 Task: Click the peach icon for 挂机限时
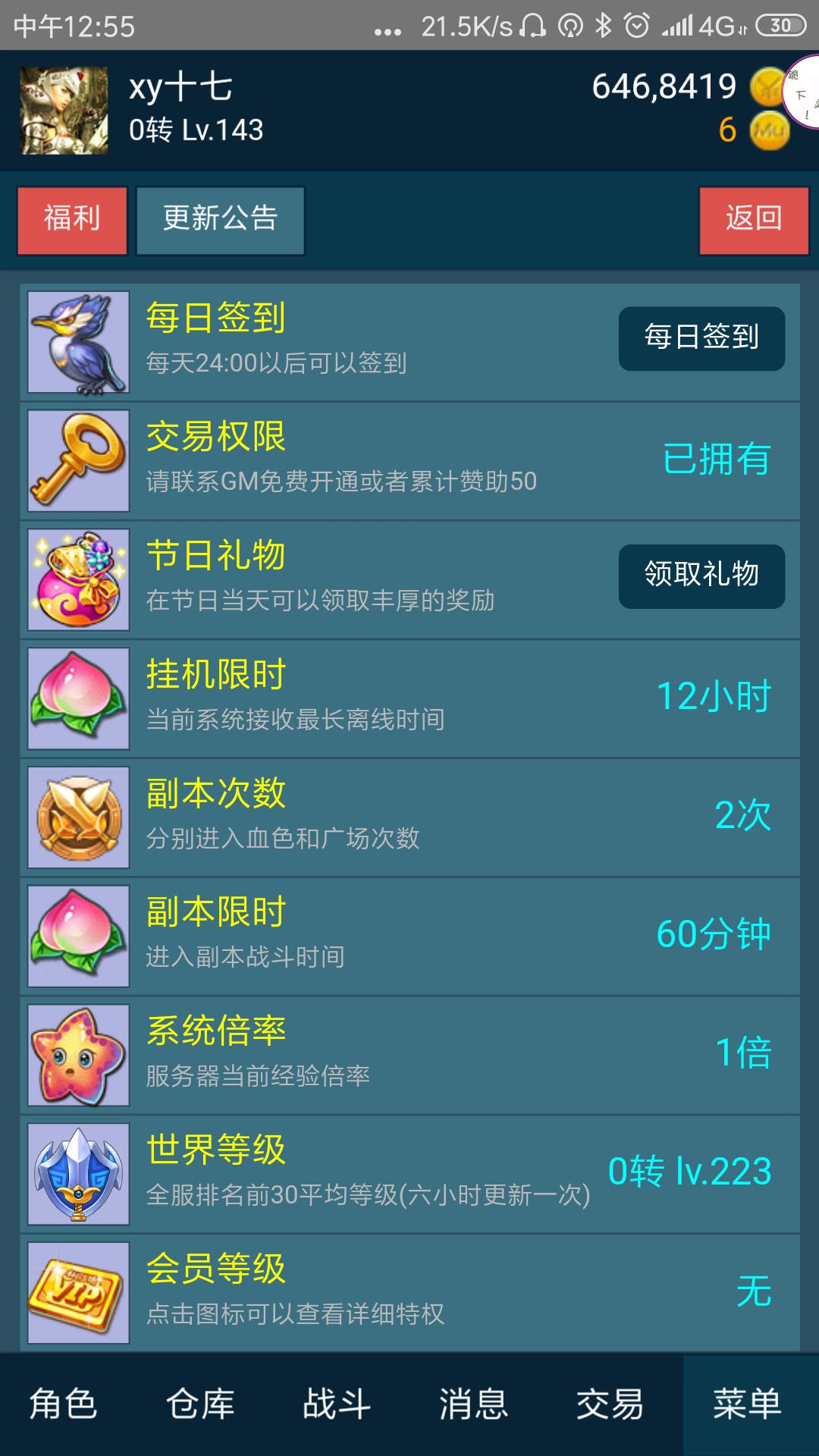76,697
